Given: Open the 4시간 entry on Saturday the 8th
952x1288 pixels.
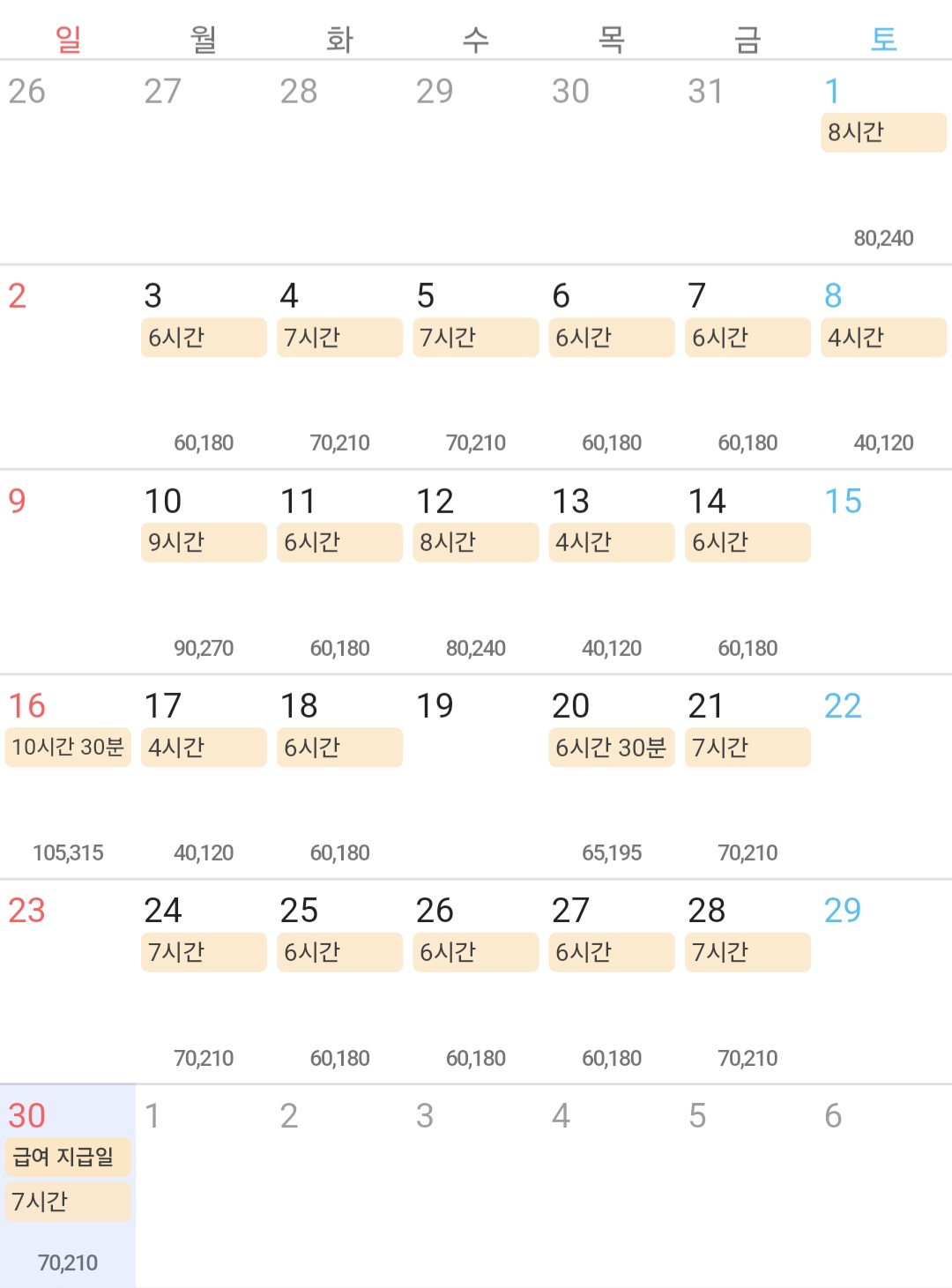Looking at the screenshot, I should (x=883, y=338).
